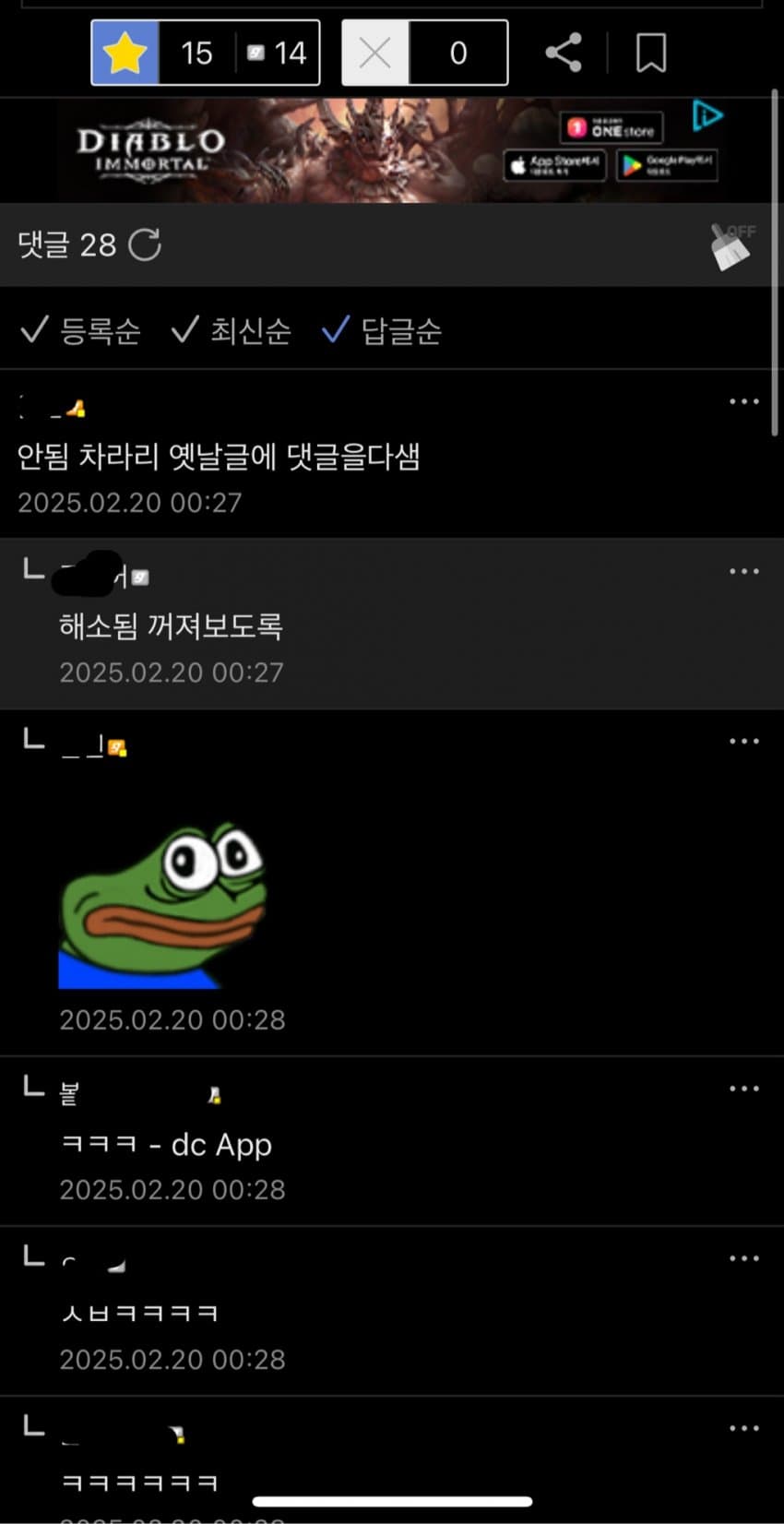Toggle the comment cleaner broom OFF switch
The image size is (784, 1524).
coord(732,245)
